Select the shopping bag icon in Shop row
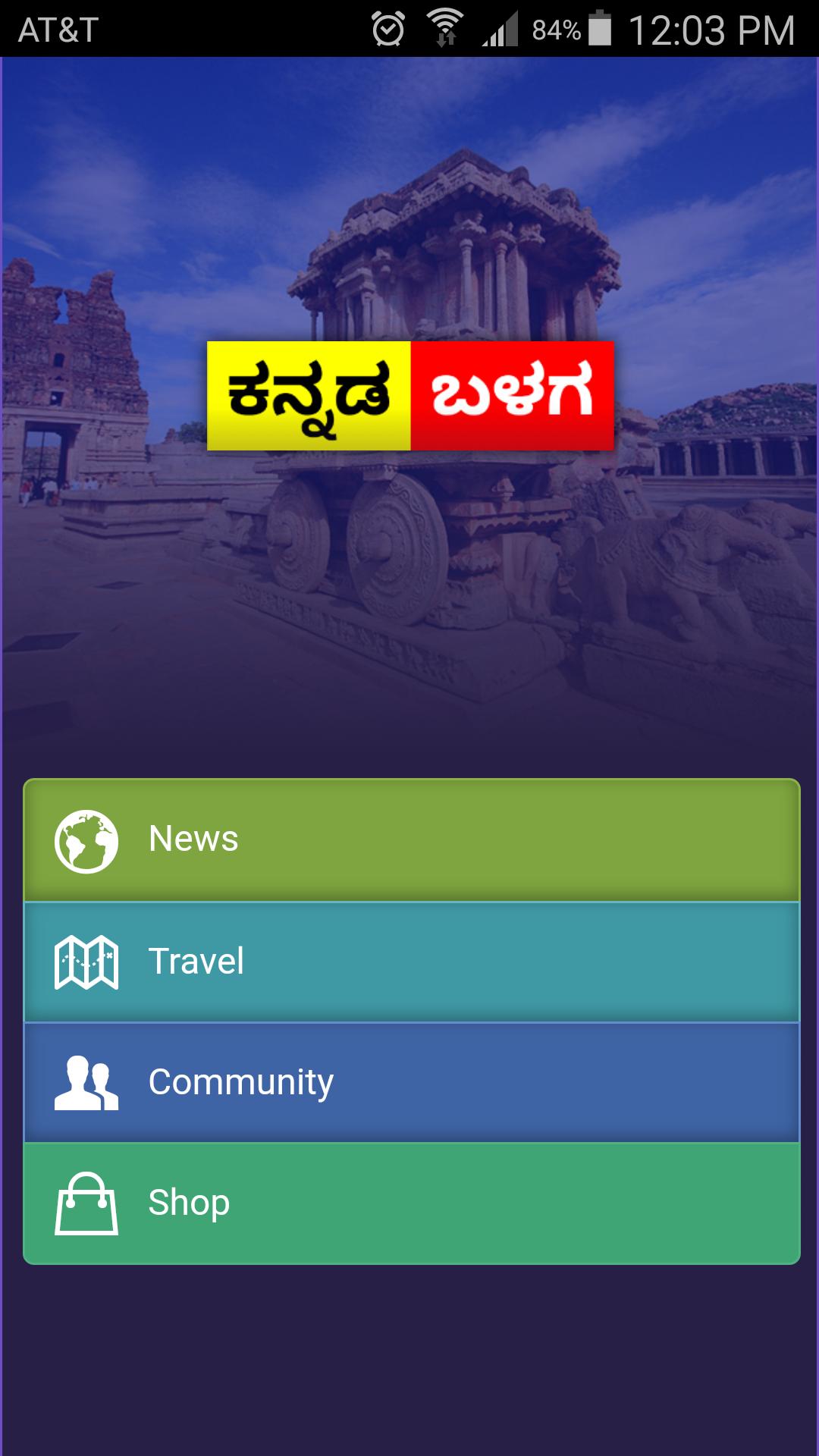 pyautogui.click(x=87, y=1203)
